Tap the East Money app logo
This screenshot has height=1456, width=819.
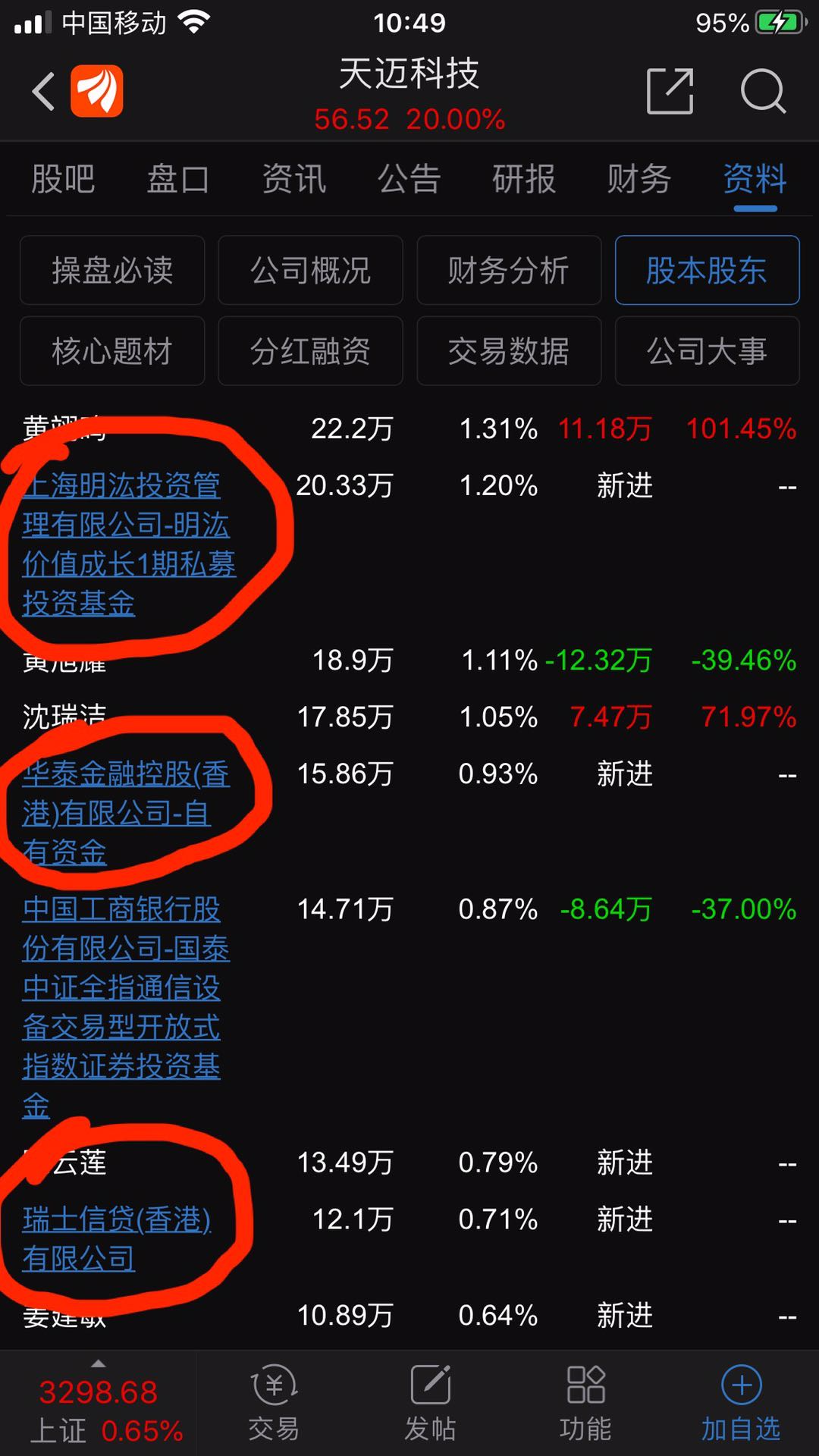(98, 89)
